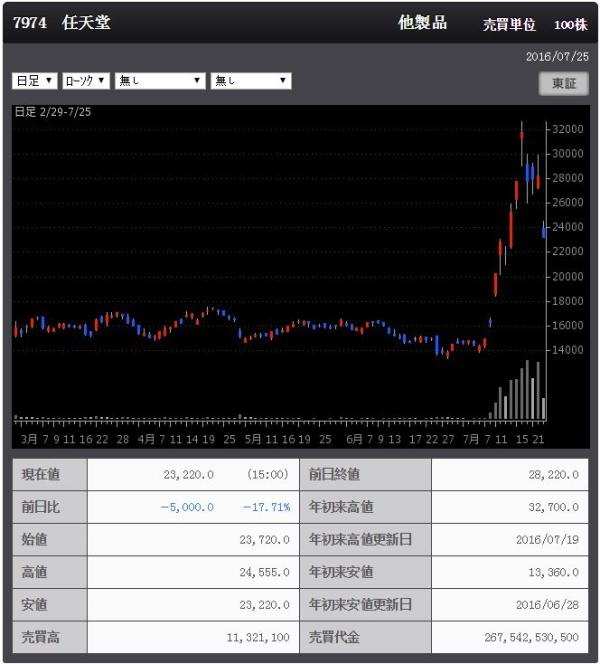Open the 日足 timeframe dropdown

[x=35, y=81]
